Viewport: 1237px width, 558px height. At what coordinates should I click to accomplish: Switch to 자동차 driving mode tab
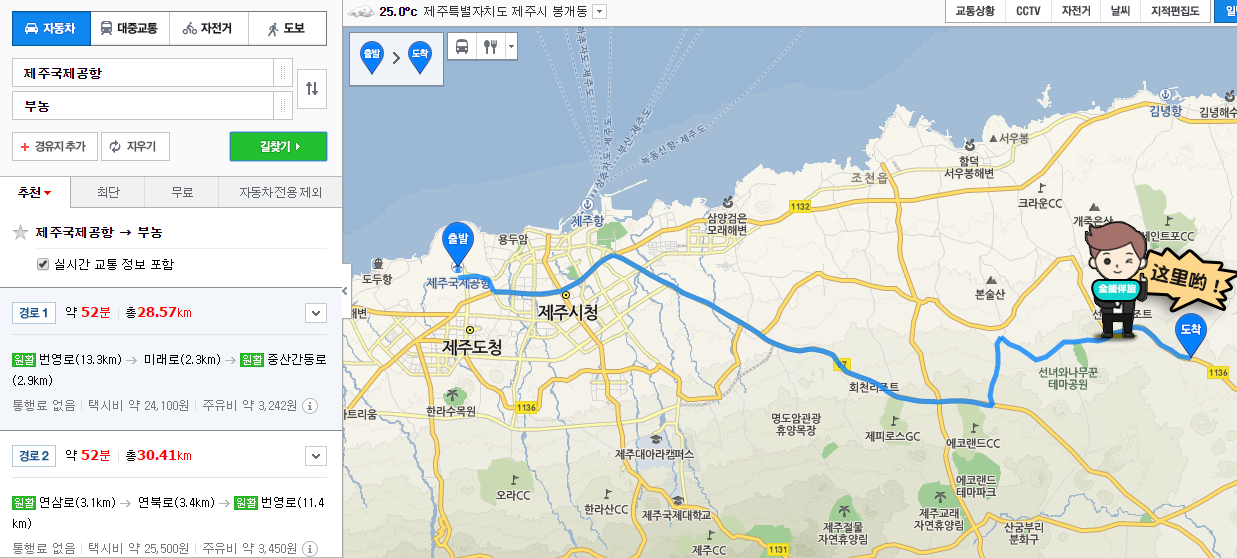pos(50,29)
